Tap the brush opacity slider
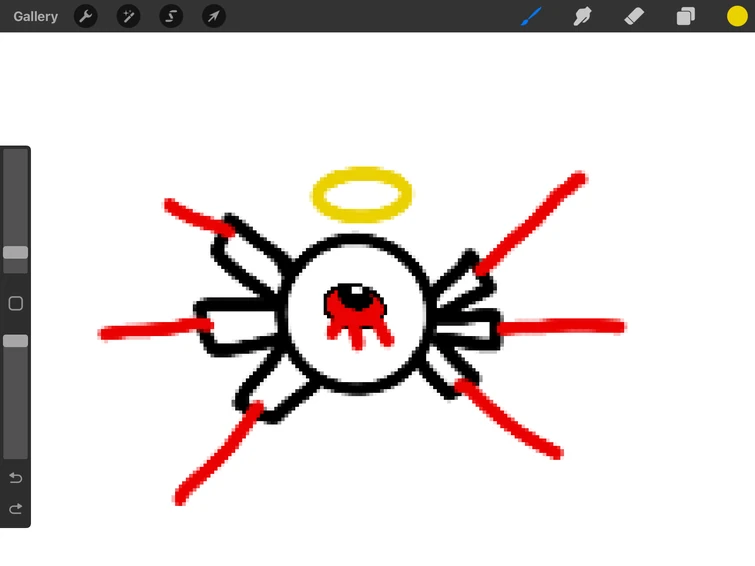The height and width of the screenshot is (566, 755). [16, 341]
